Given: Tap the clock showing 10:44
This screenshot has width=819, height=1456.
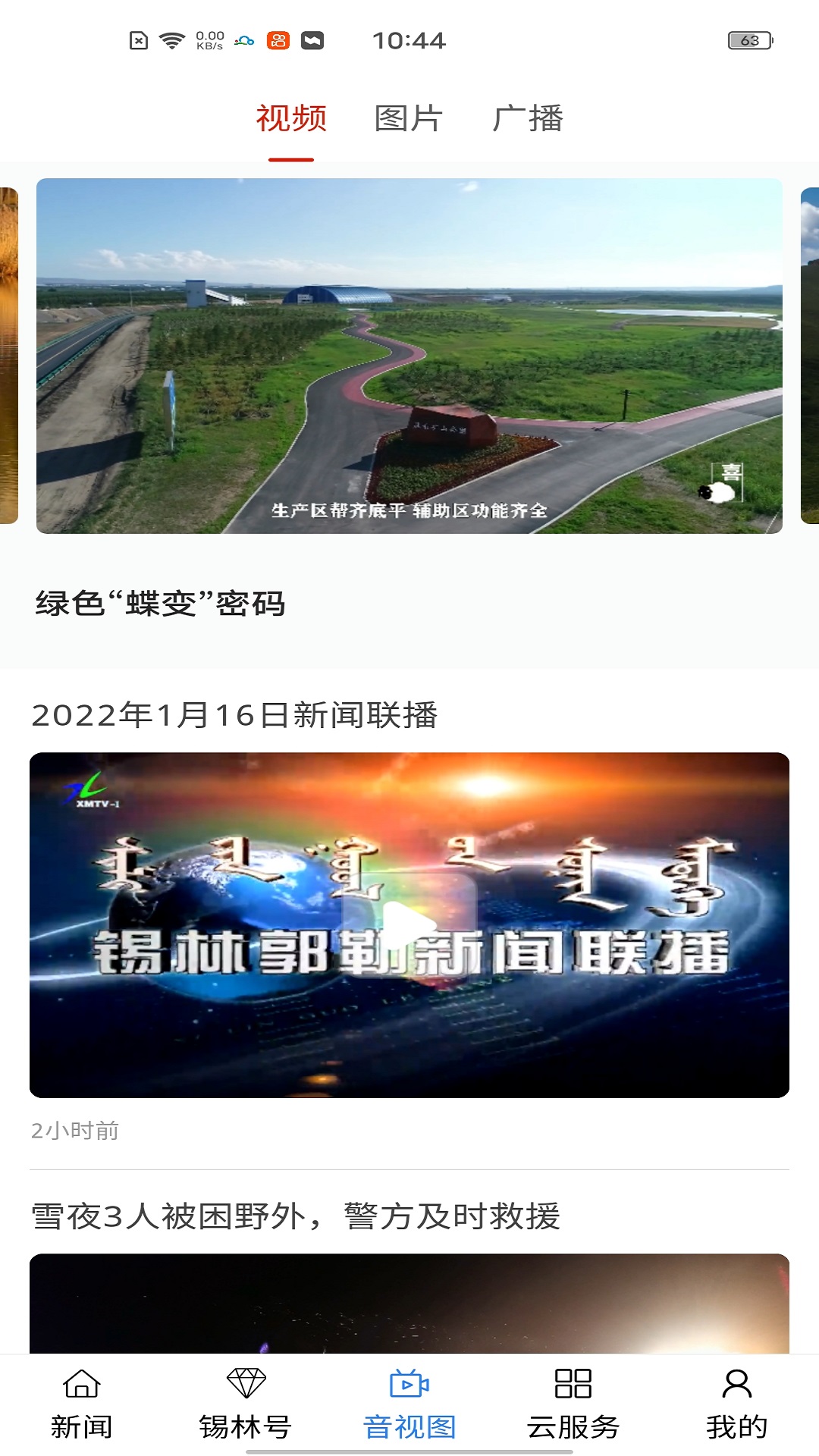Looking at the screenshot, I should click(x=409, y=40).
